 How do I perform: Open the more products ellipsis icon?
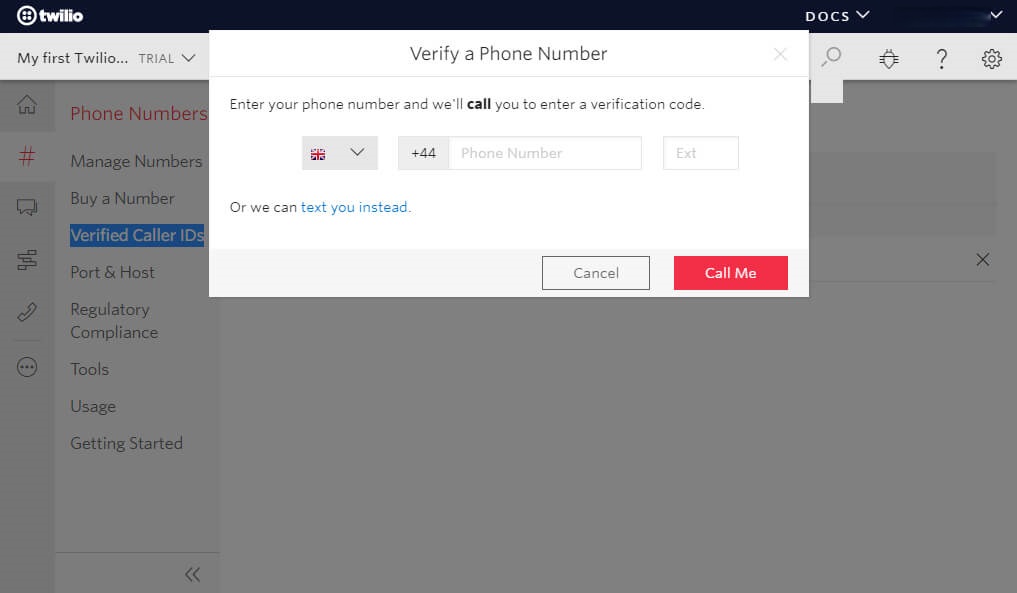click(x=27, y=367)
